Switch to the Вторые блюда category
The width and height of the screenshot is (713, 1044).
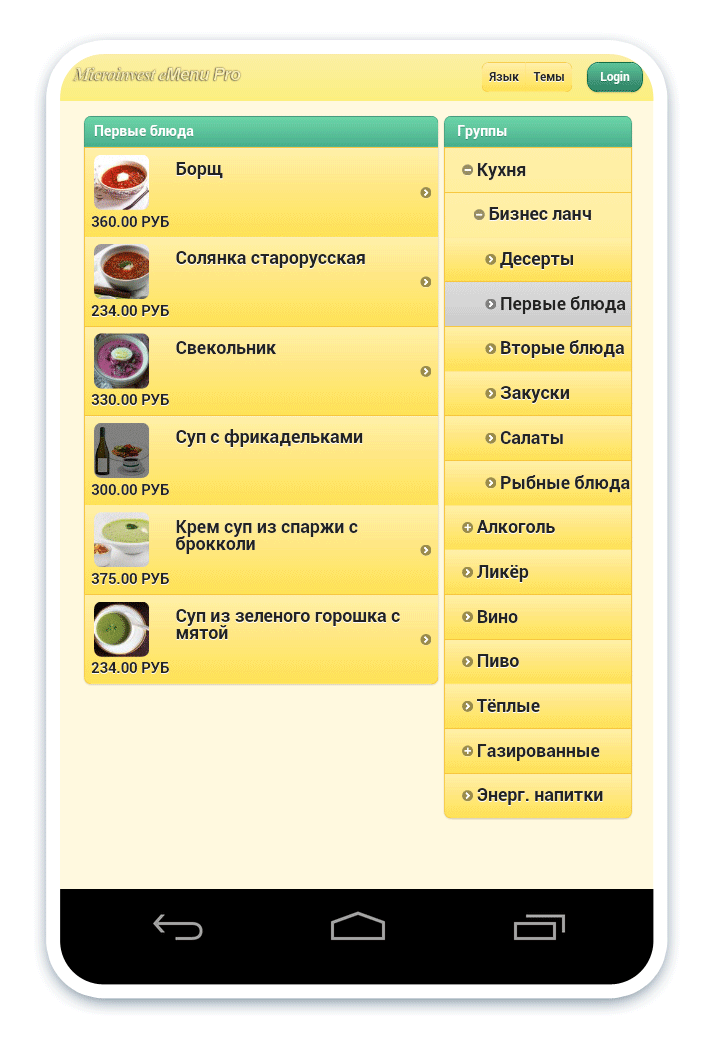560,348
